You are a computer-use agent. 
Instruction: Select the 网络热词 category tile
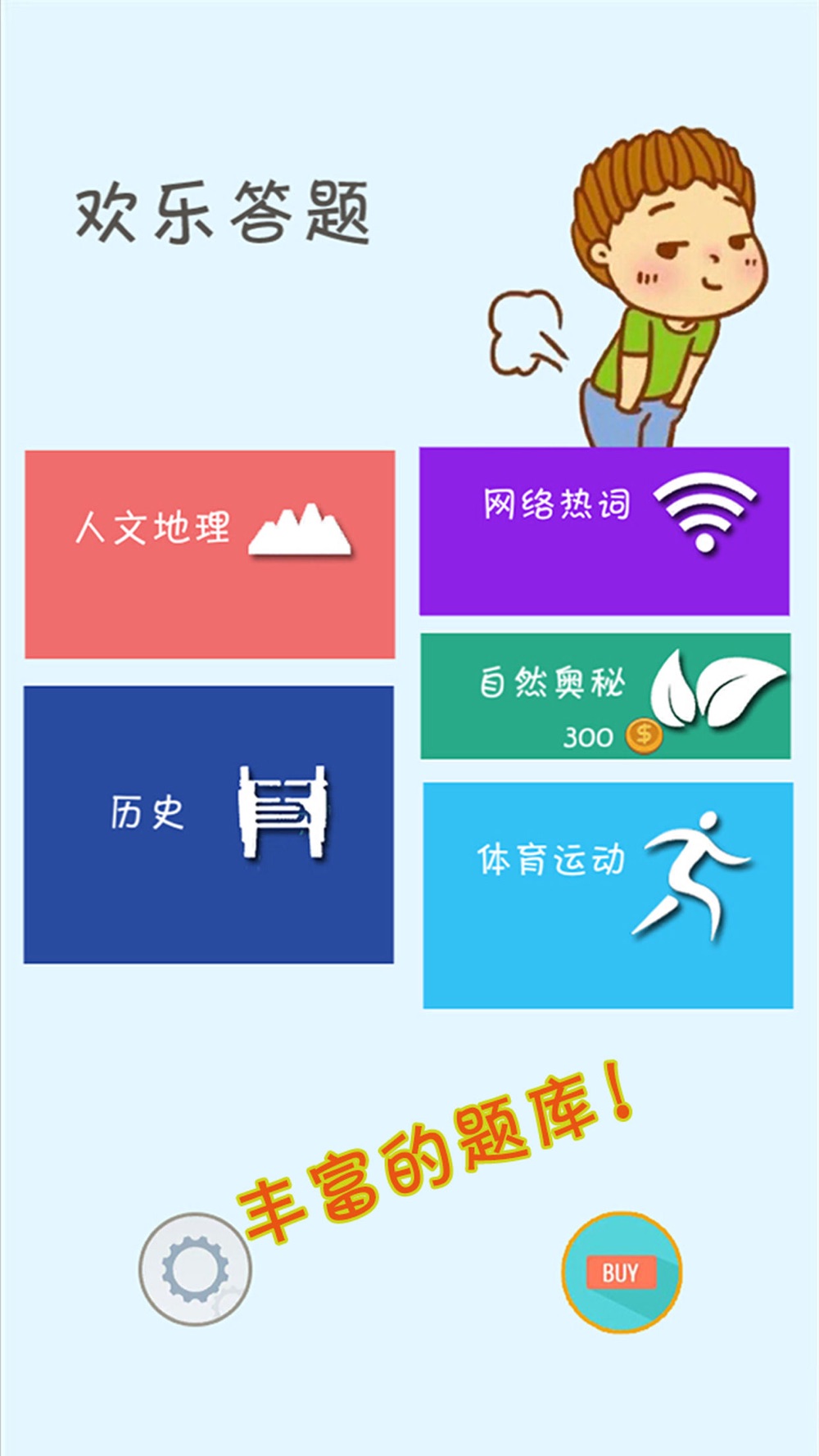pos(604,531)
